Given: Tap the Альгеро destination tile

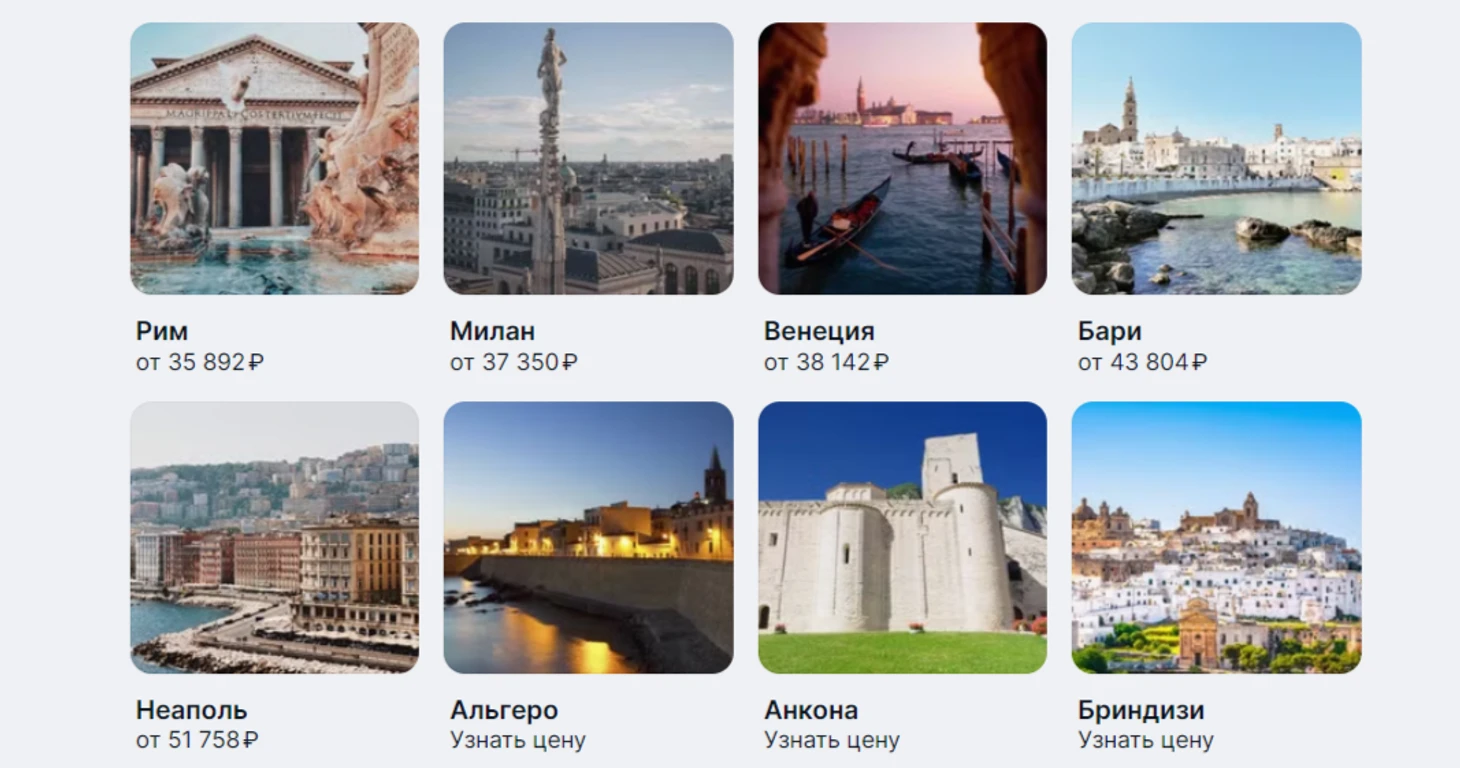Looking at the screenshot, I should [x=588, y=537].
